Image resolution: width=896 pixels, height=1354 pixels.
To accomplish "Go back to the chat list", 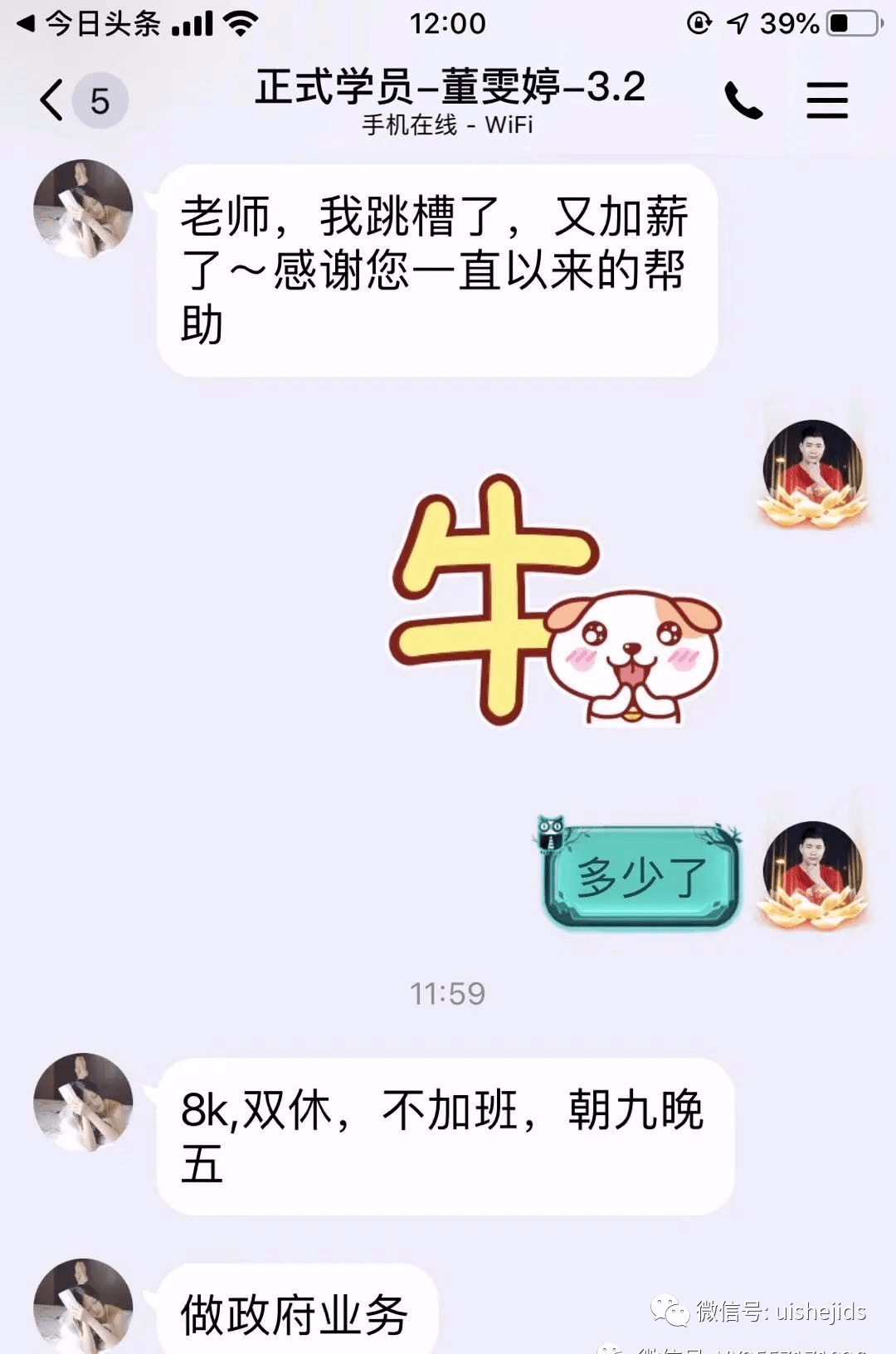I will (52, 100).
